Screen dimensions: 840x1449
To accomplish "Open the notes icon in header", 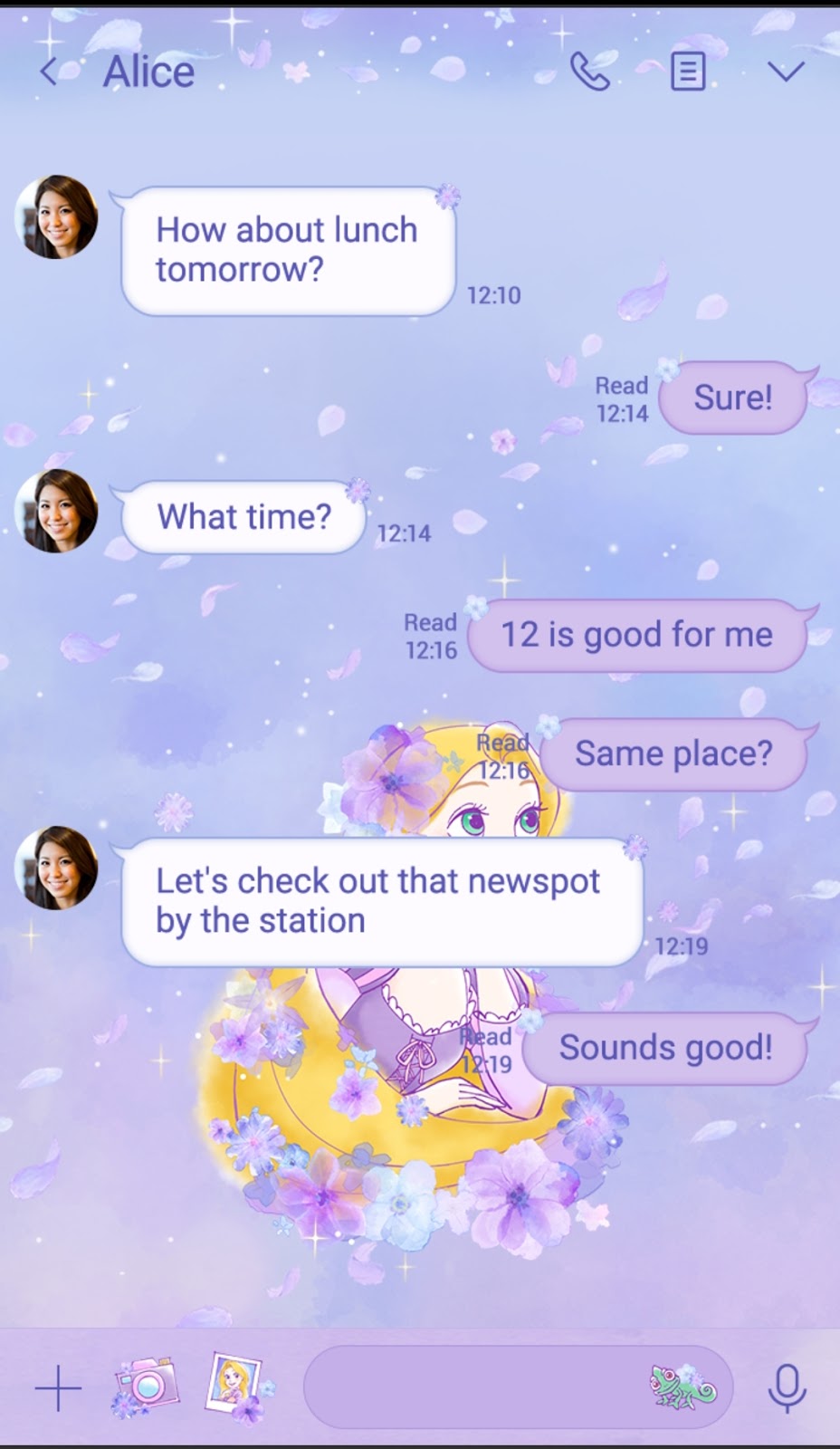I will (688, 71).
